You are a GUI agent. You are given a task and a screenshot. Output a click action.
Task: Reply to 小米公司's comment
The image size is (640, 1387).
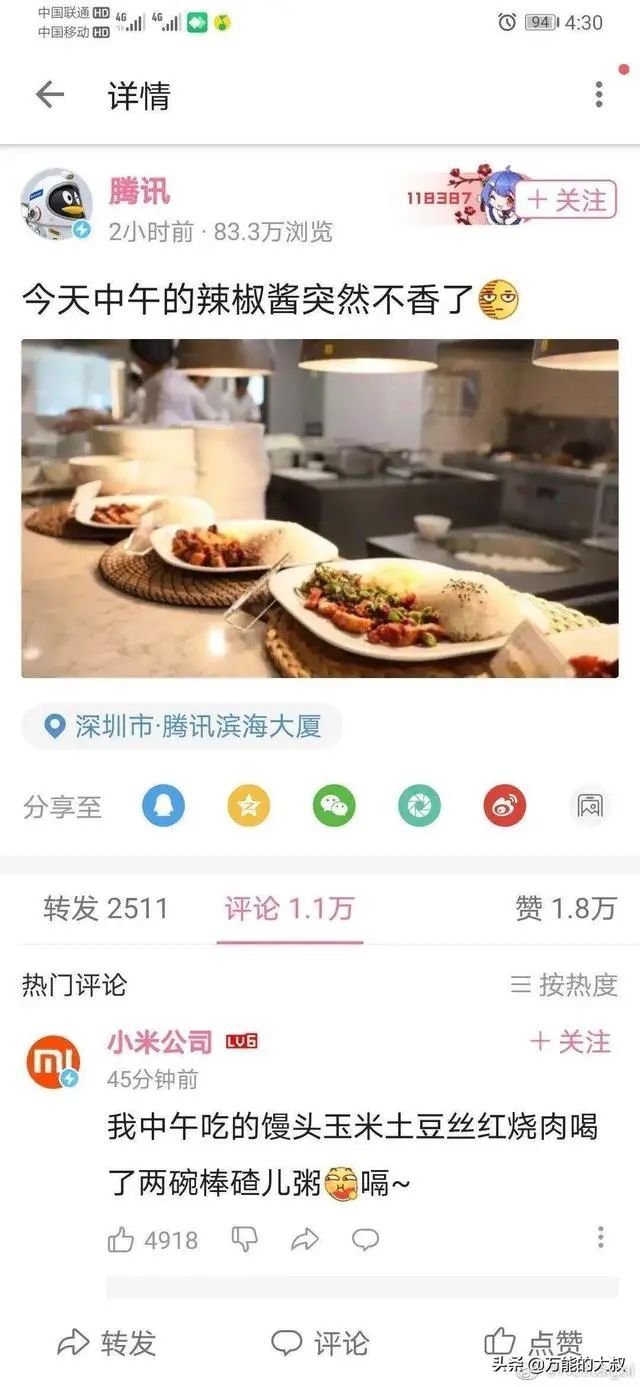[x=366, y=1240]
